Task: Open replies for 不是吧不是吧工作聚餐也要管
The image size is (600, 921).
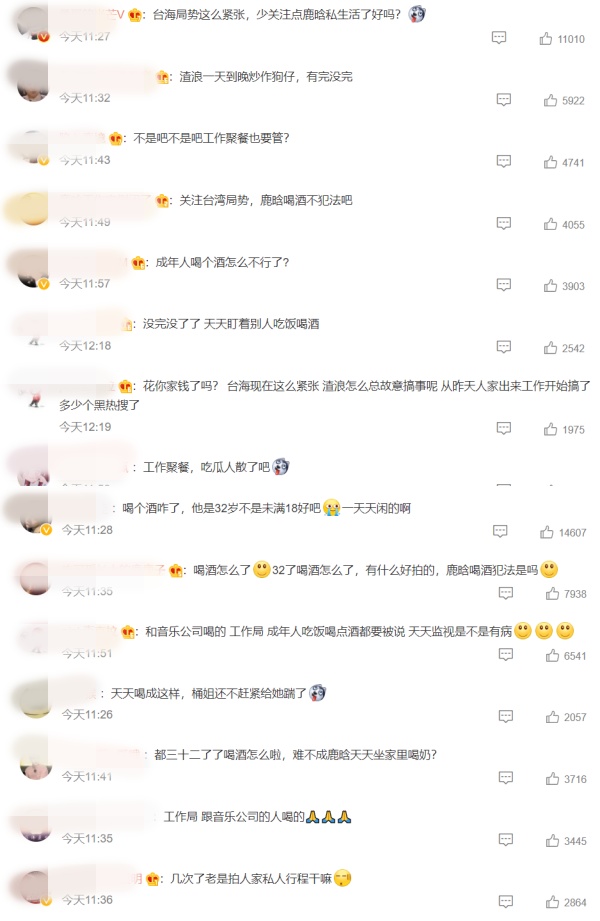Action: tap(504, 161)
